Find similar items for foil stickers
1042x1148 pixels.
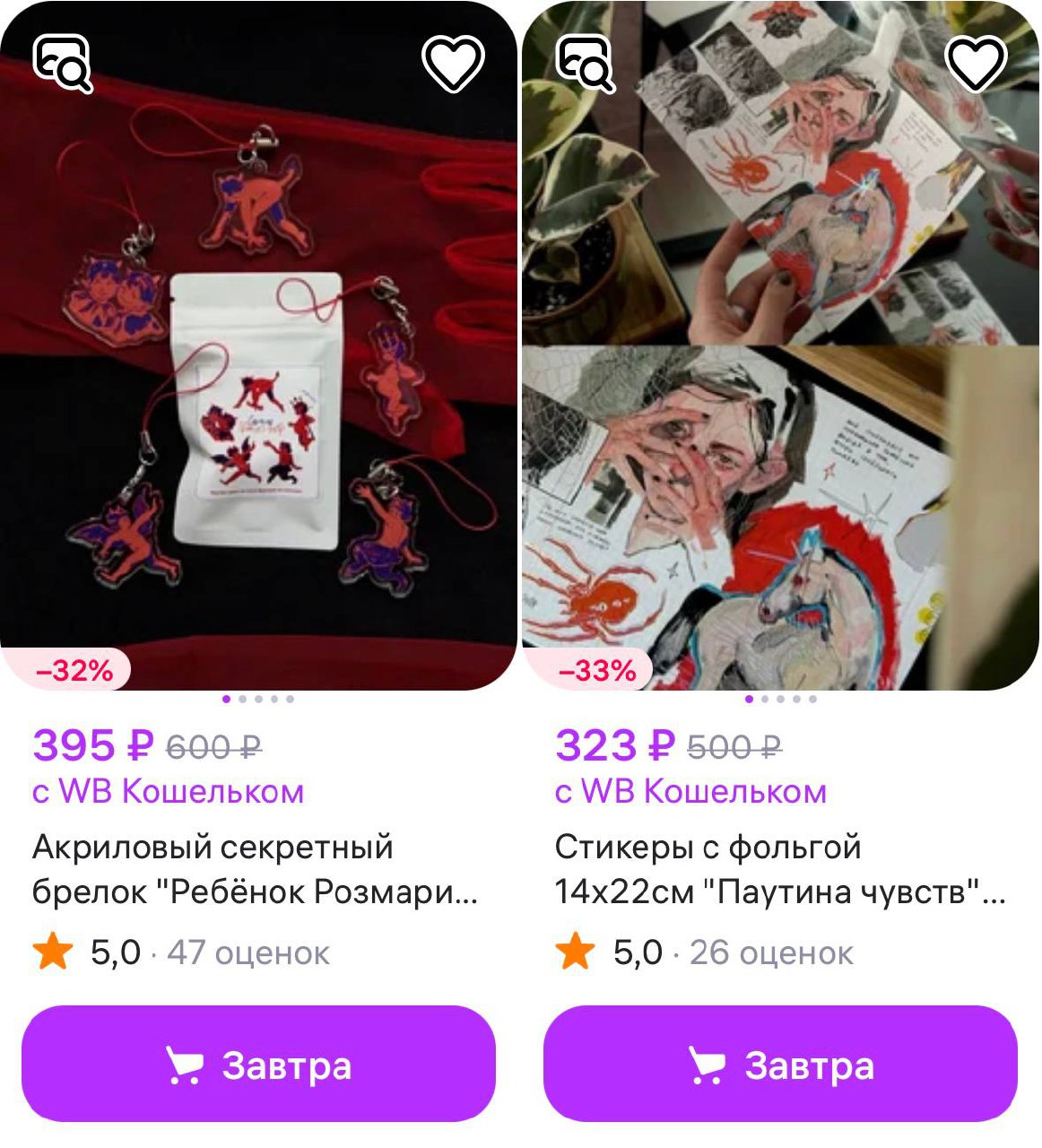click(586, 64)
